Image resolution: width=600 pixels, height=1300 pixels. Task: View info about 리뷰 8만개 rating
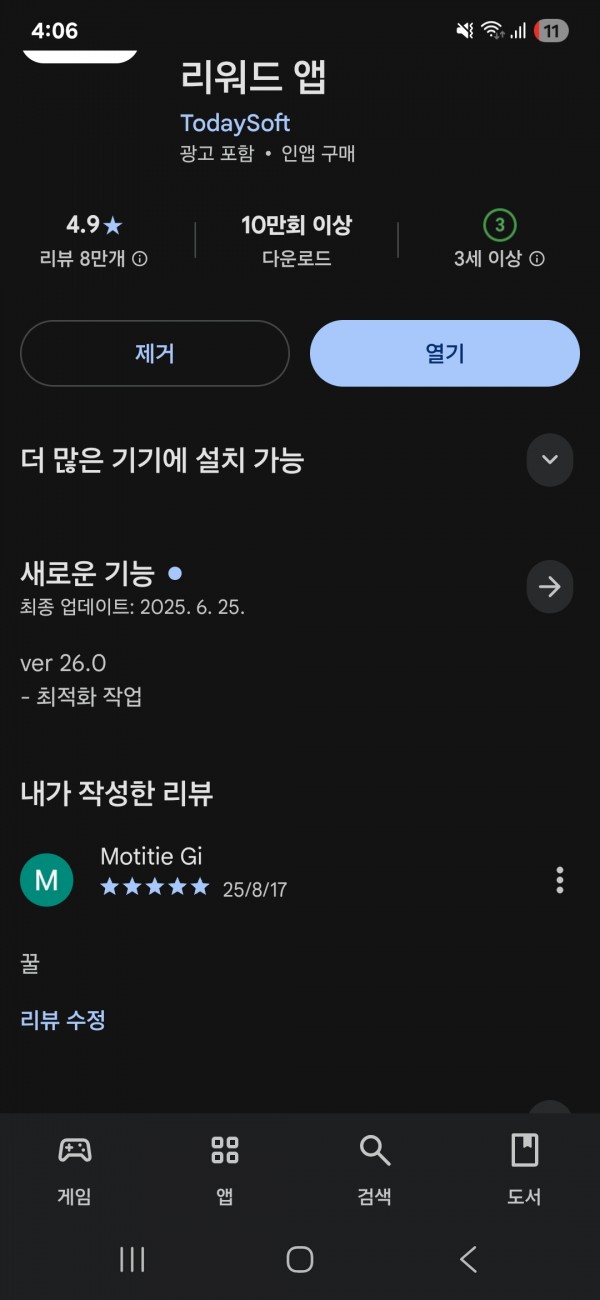click(x=140, y=259)
